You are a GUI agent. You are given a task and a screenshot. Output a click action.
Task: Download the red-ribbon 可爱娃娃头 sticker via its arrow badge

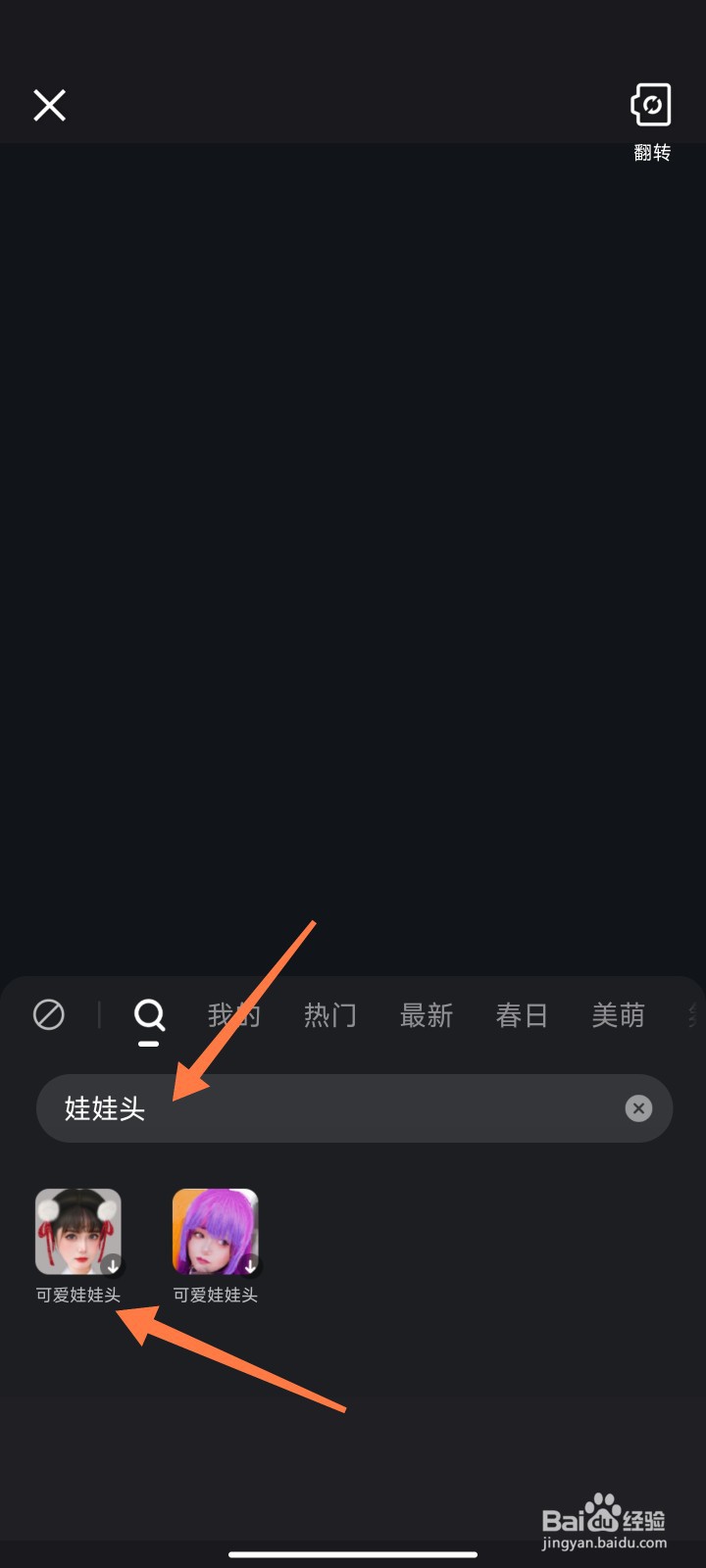(115, 1266)
